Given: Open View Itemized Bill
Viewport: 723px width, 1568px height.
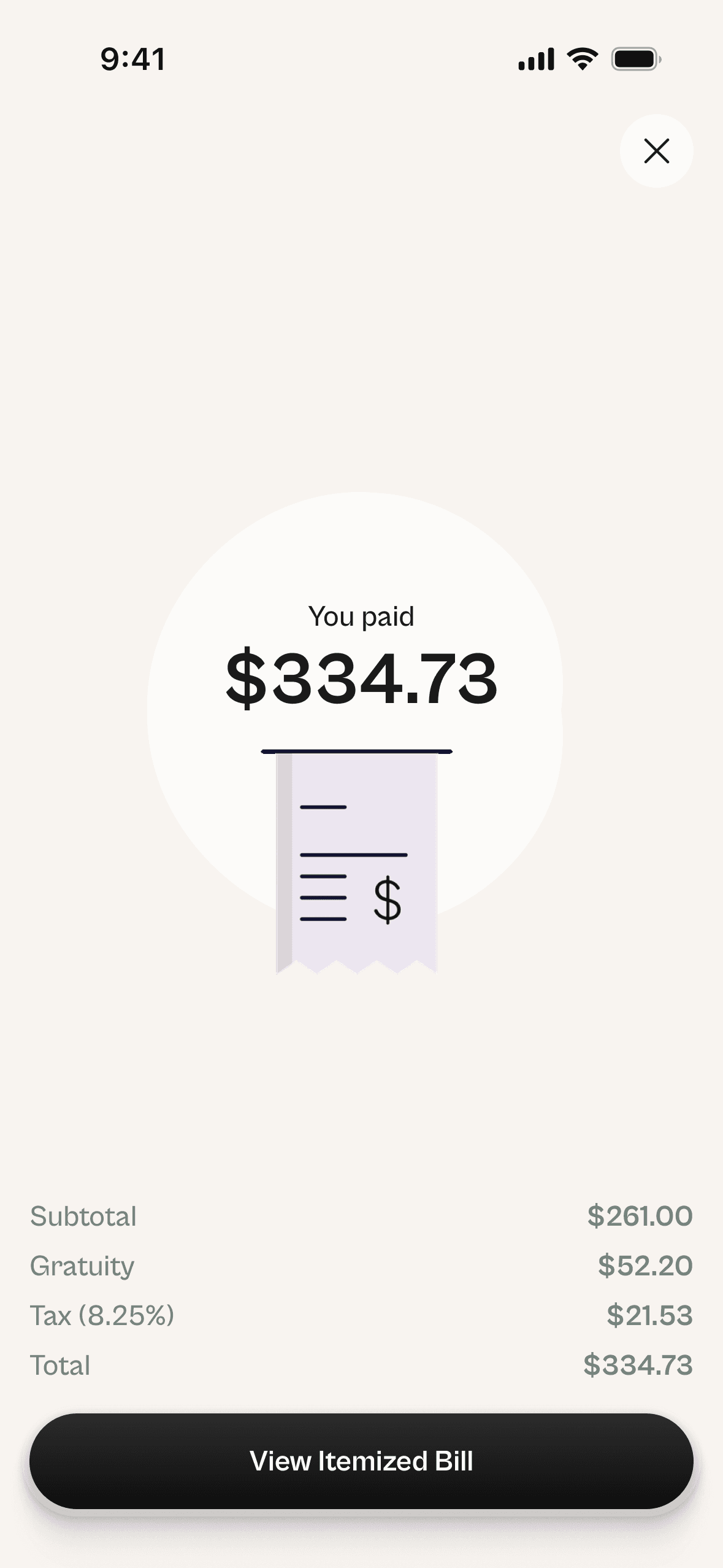Looking at the screenshot, I should tap(361, 1461).
